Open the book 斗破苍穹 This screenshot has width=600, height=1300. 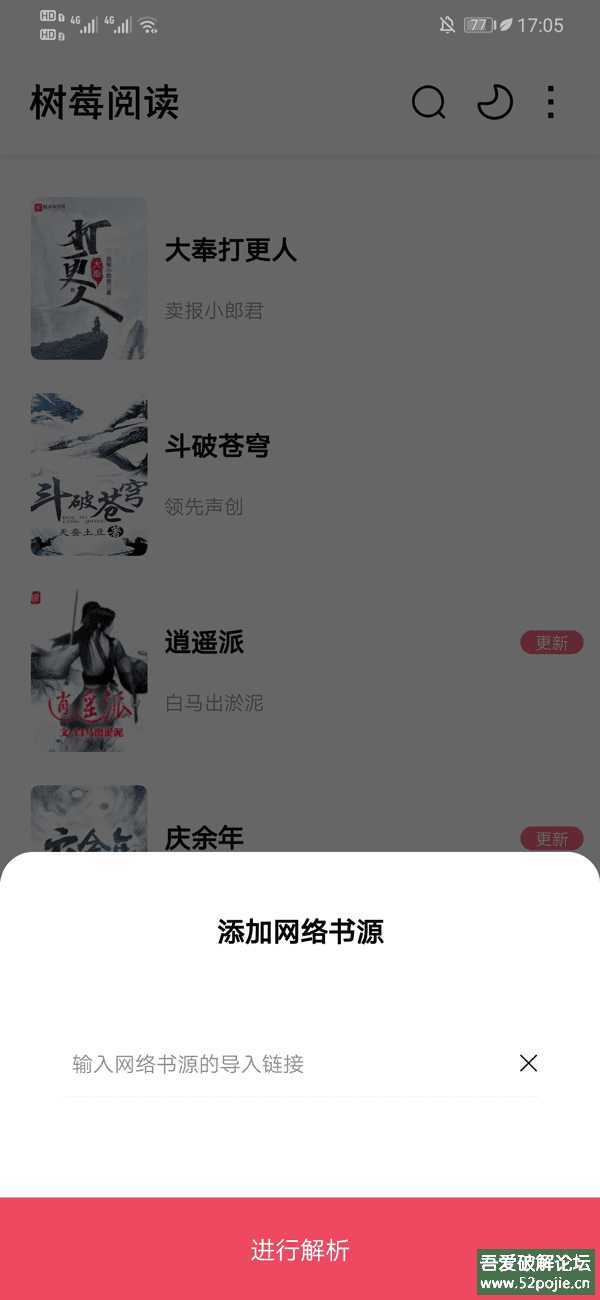point(217,446)
